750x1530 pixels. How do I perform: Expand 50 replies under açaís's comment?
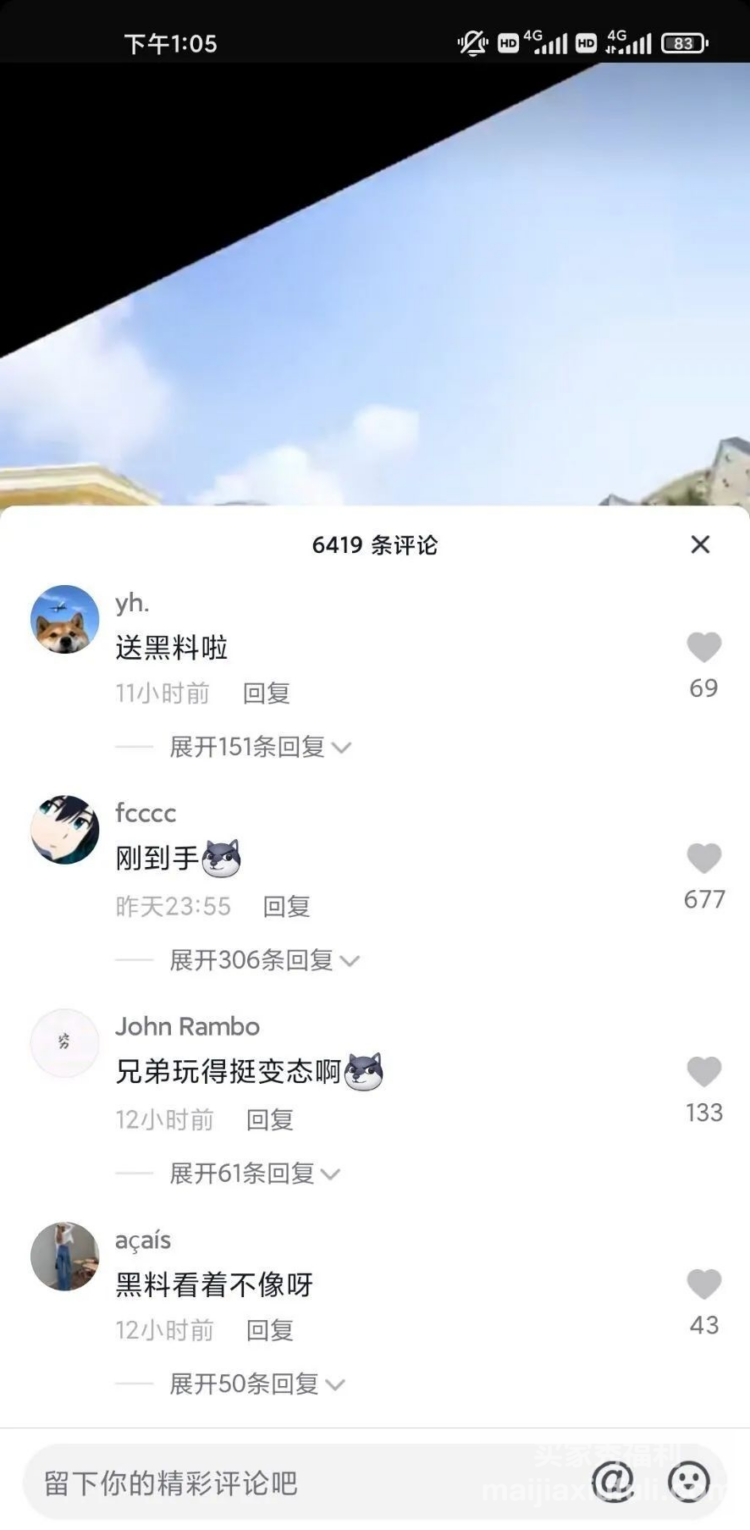256,1384
